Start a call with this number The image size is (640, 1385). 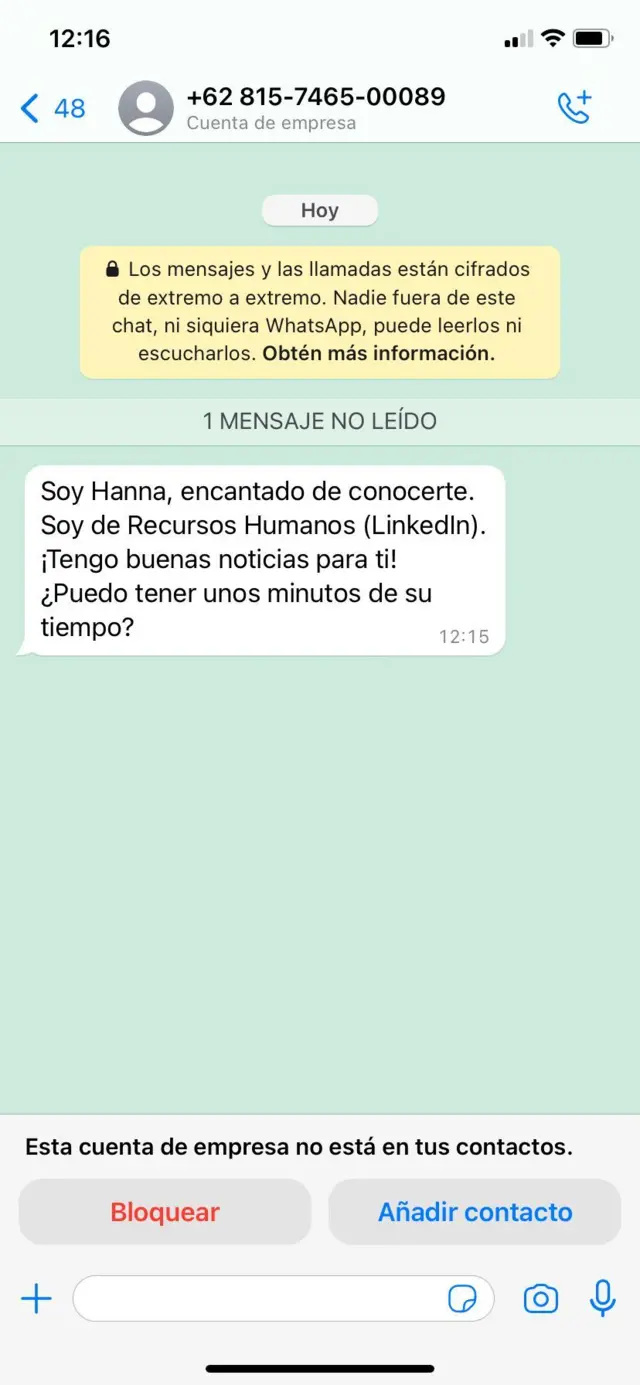pyautogui.click(x=575, y=108)
